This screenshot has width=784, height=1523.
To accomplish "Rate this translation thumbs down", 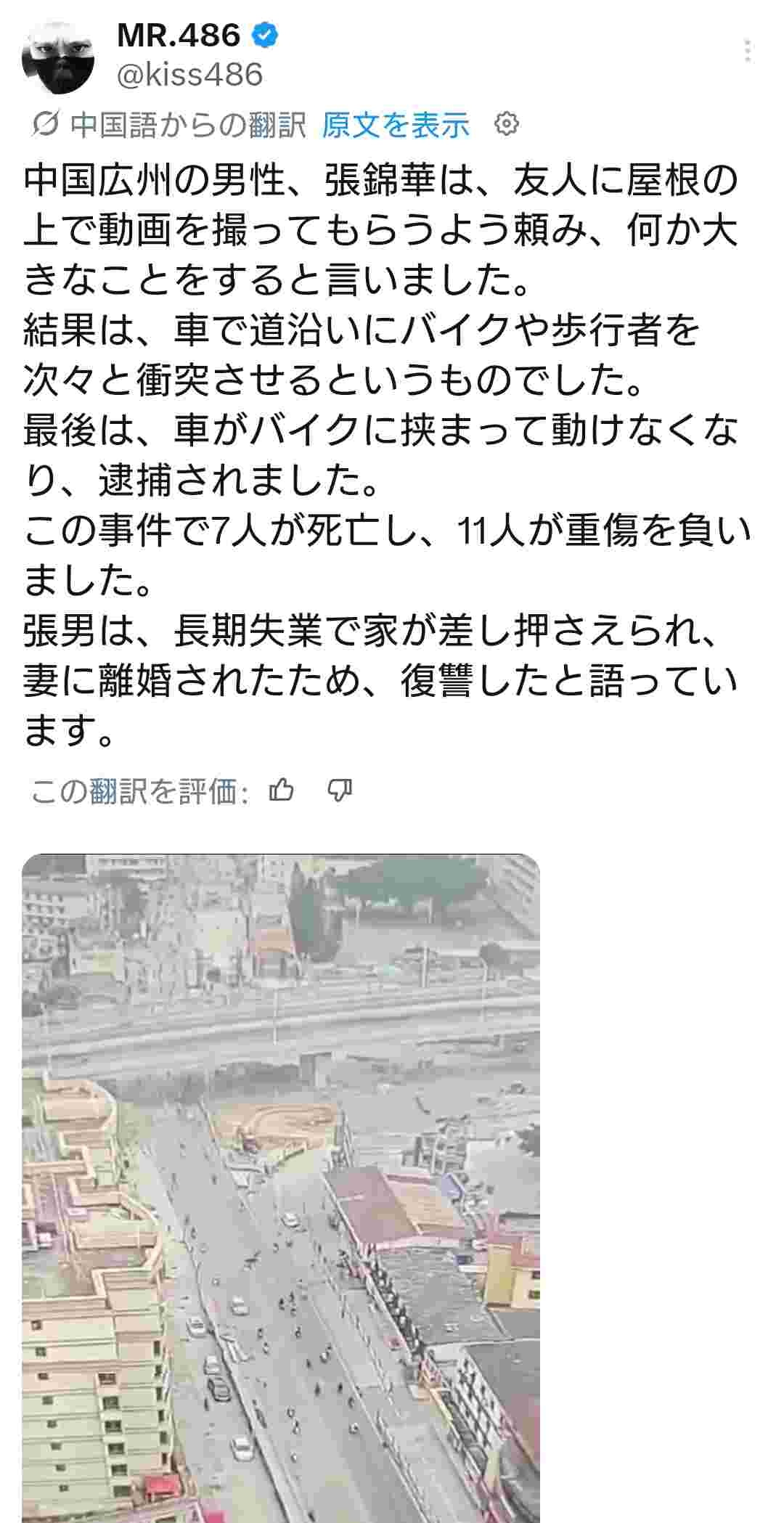I will (x=340, y=790).
